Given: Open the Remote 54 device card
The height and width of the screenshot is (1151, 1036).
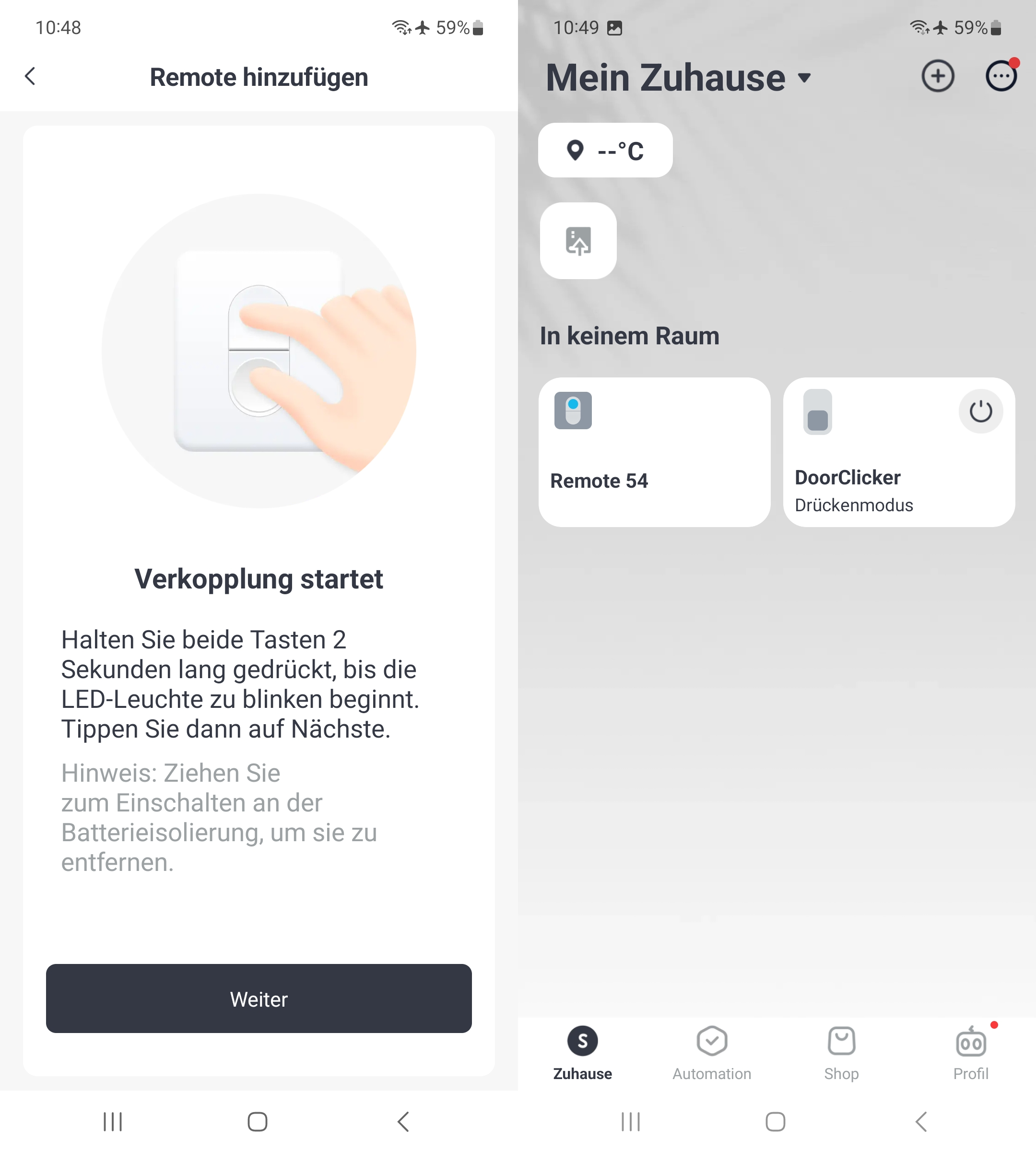Looking at the screenshot, I should pos(653,453).
